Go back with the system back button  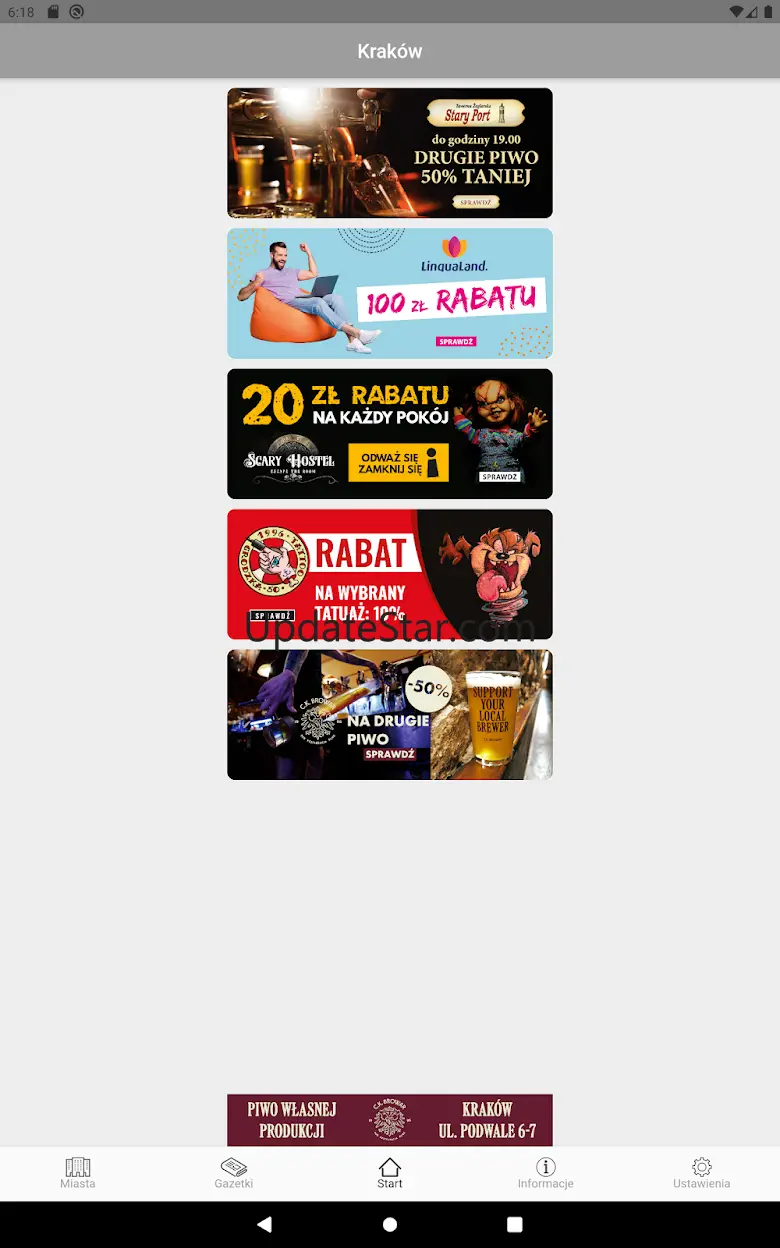264,1224
